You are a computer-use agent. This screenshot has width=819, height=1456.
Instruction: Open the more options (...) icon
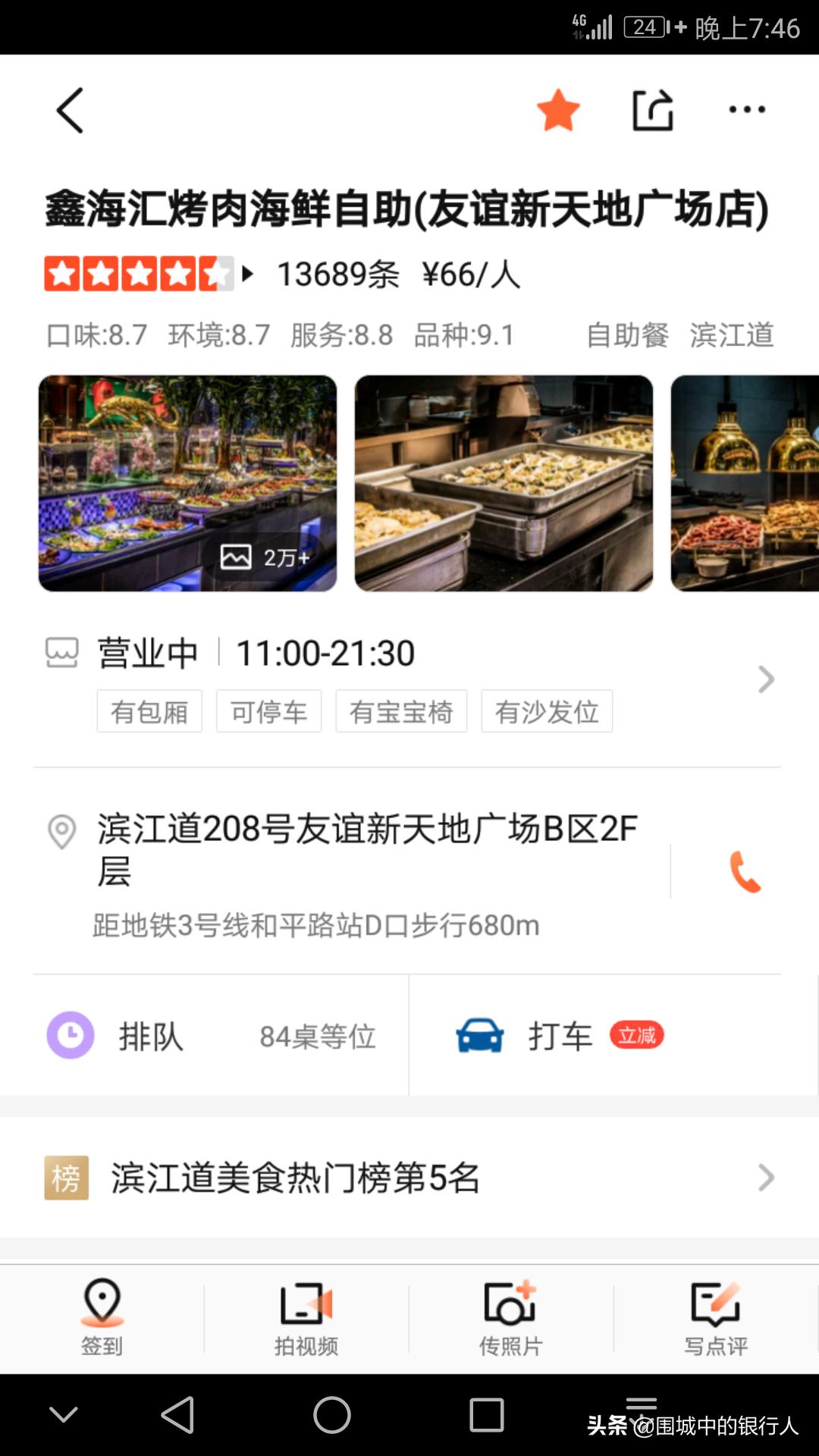pos(746,110)
